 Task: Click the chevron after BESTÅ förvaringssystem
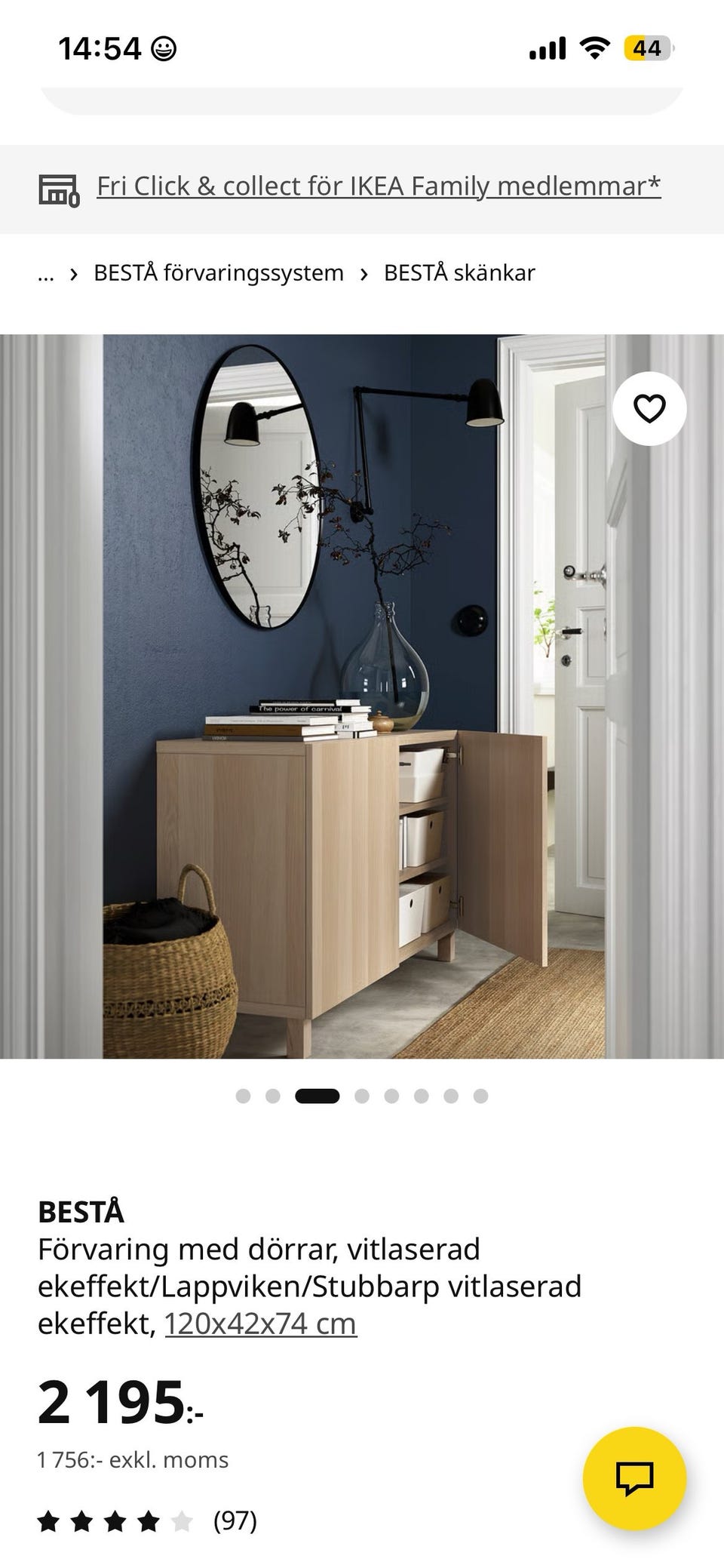click(365, 272)
